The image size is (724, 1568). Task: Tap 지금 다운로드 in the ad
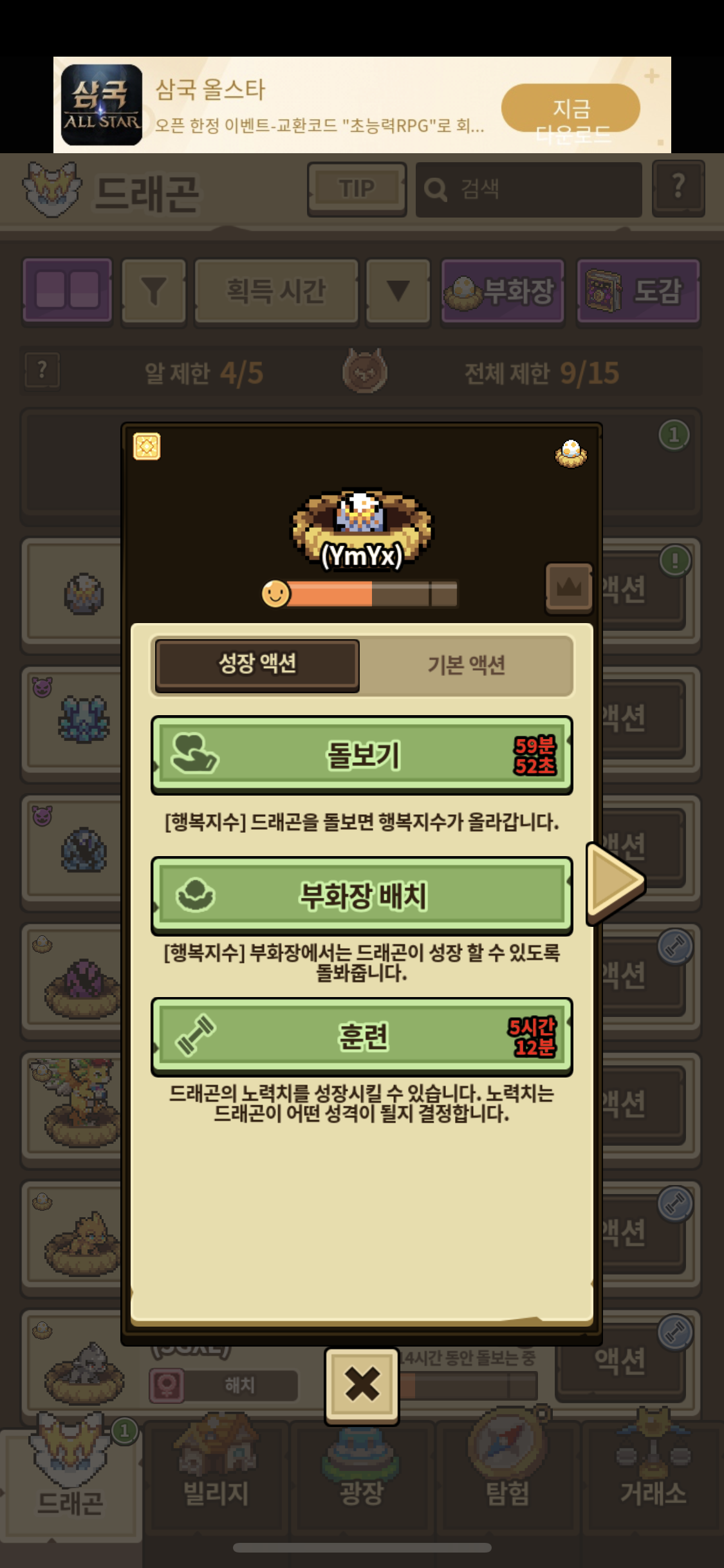[x=570, y=108]
